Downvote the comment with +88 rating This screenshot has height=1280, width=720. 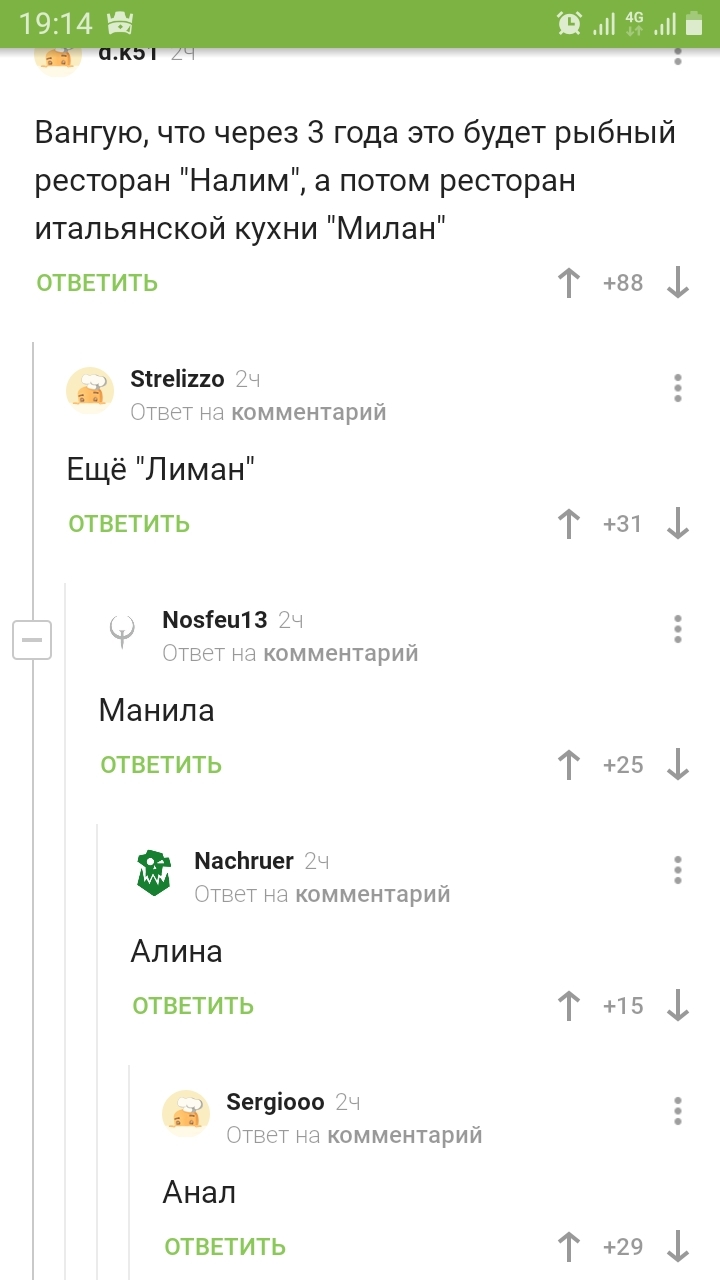pyautogui.click(x=678, y=283)
